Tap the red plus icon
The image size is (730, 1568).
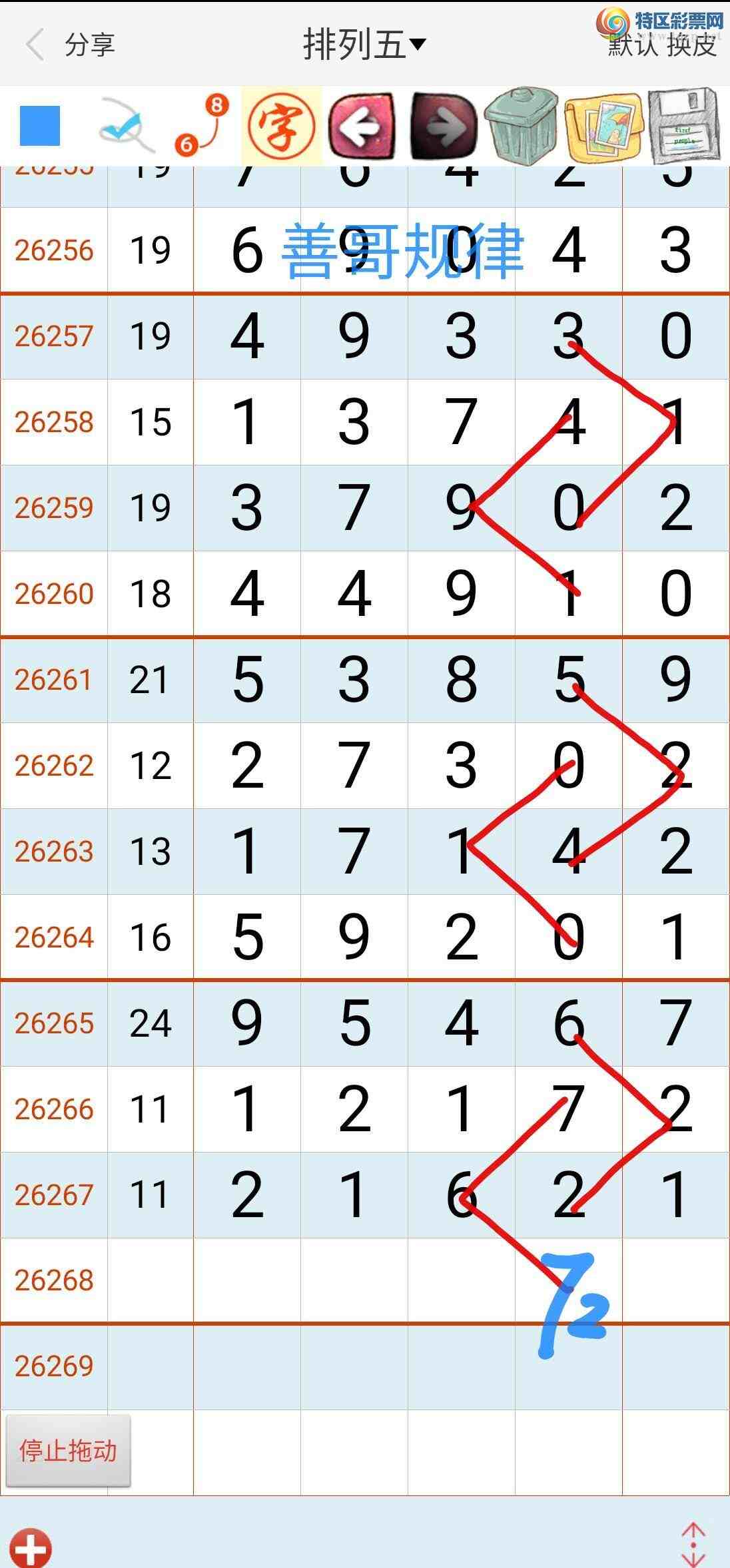[x=31, y=1547]
